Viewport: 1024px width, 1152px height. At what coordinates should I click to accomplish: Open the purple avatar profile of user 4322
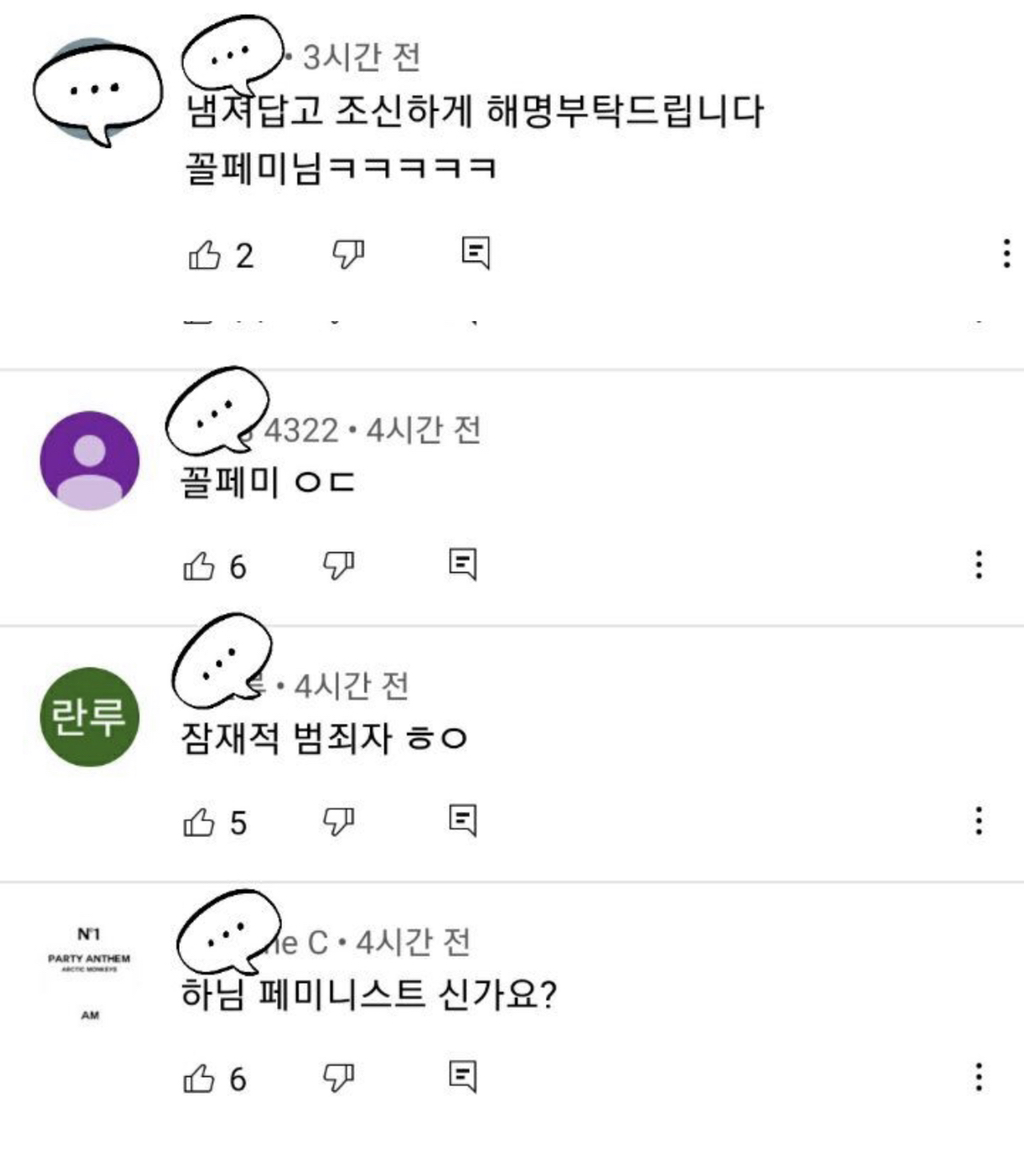pos(89,461)
